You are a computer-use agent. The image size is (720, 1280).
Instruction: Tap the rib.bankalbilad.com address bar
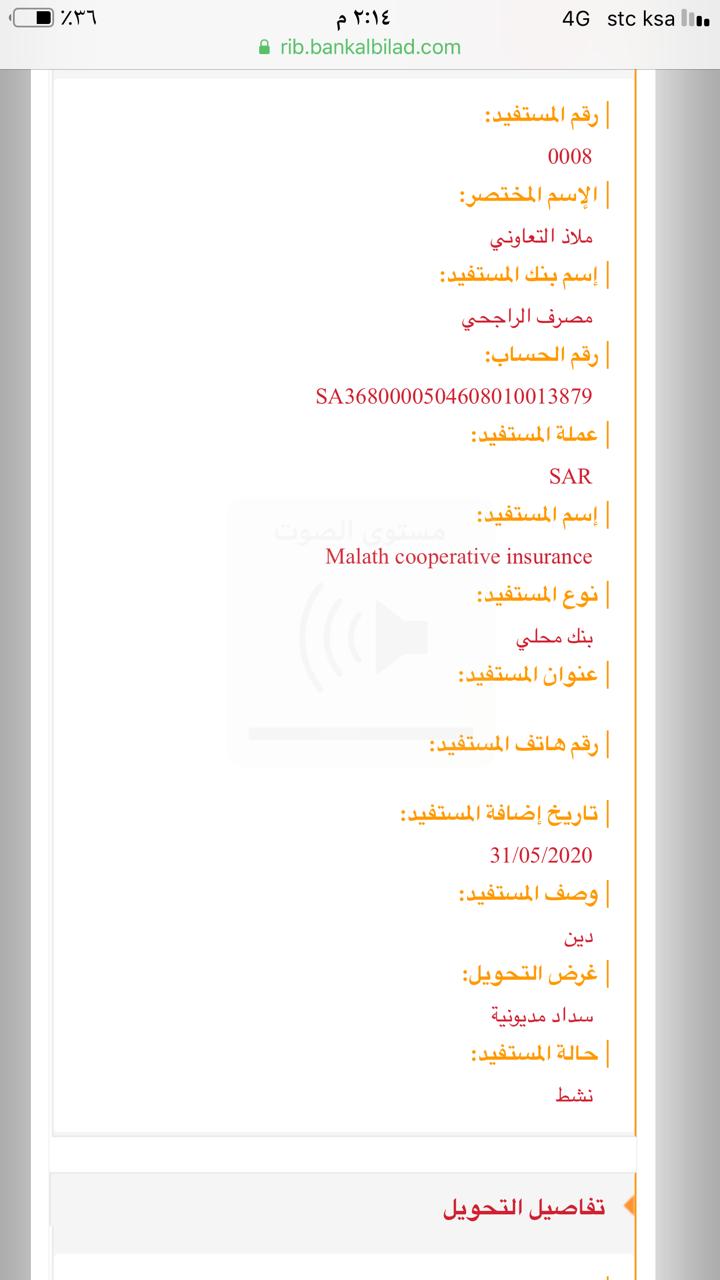coord(360,47)
